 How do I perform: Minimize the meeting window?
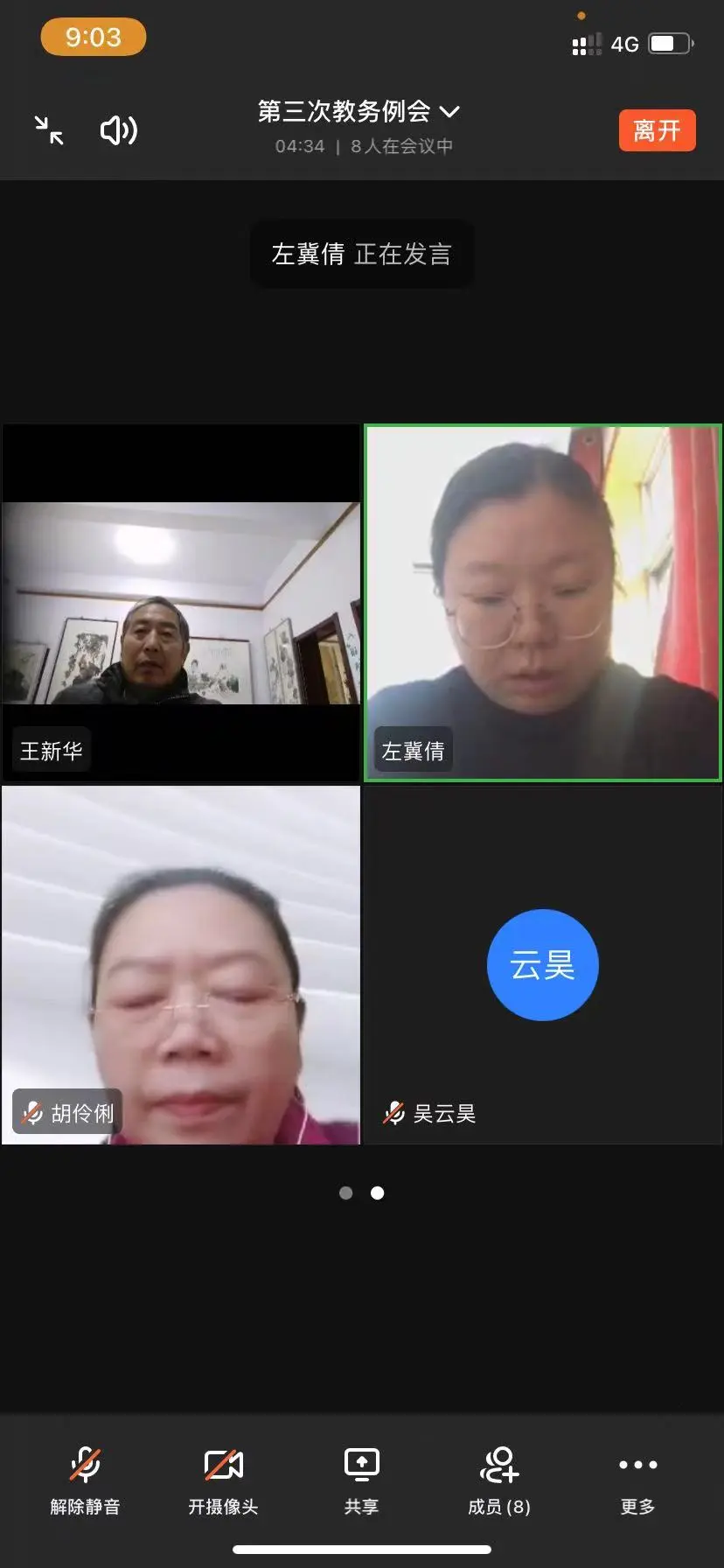click(49, 130)
